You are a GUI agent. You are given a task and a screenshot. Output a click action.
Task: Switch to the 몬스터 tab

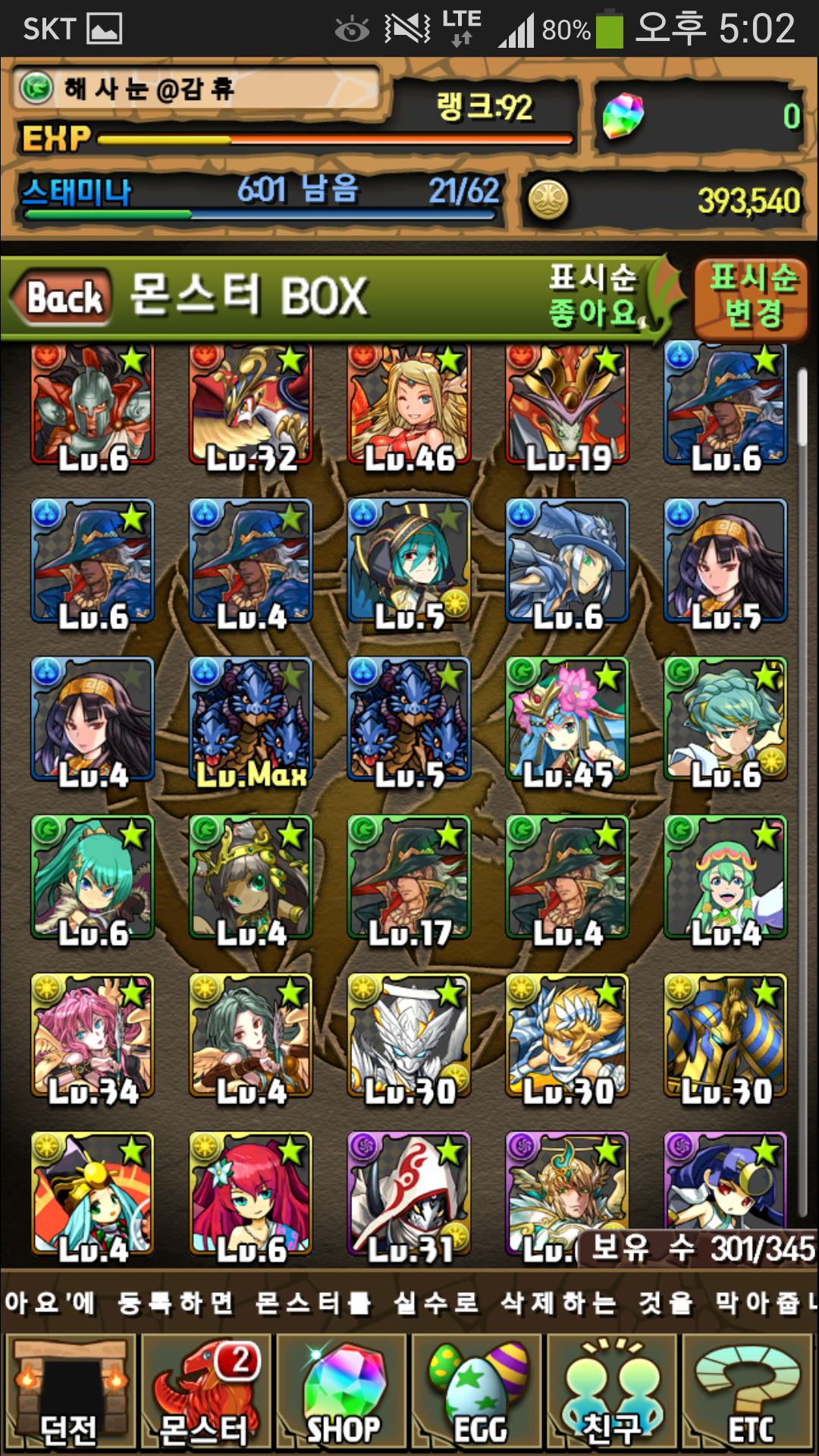click(205, 1392)
